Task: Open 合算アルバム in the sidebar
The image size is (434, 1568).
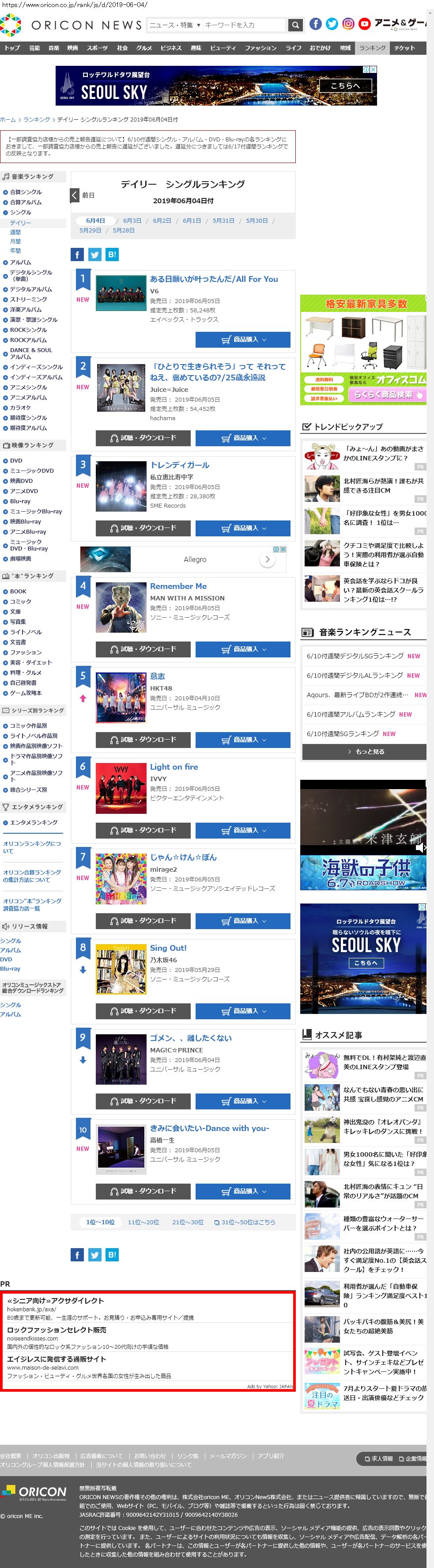Action: coord(26,202)
